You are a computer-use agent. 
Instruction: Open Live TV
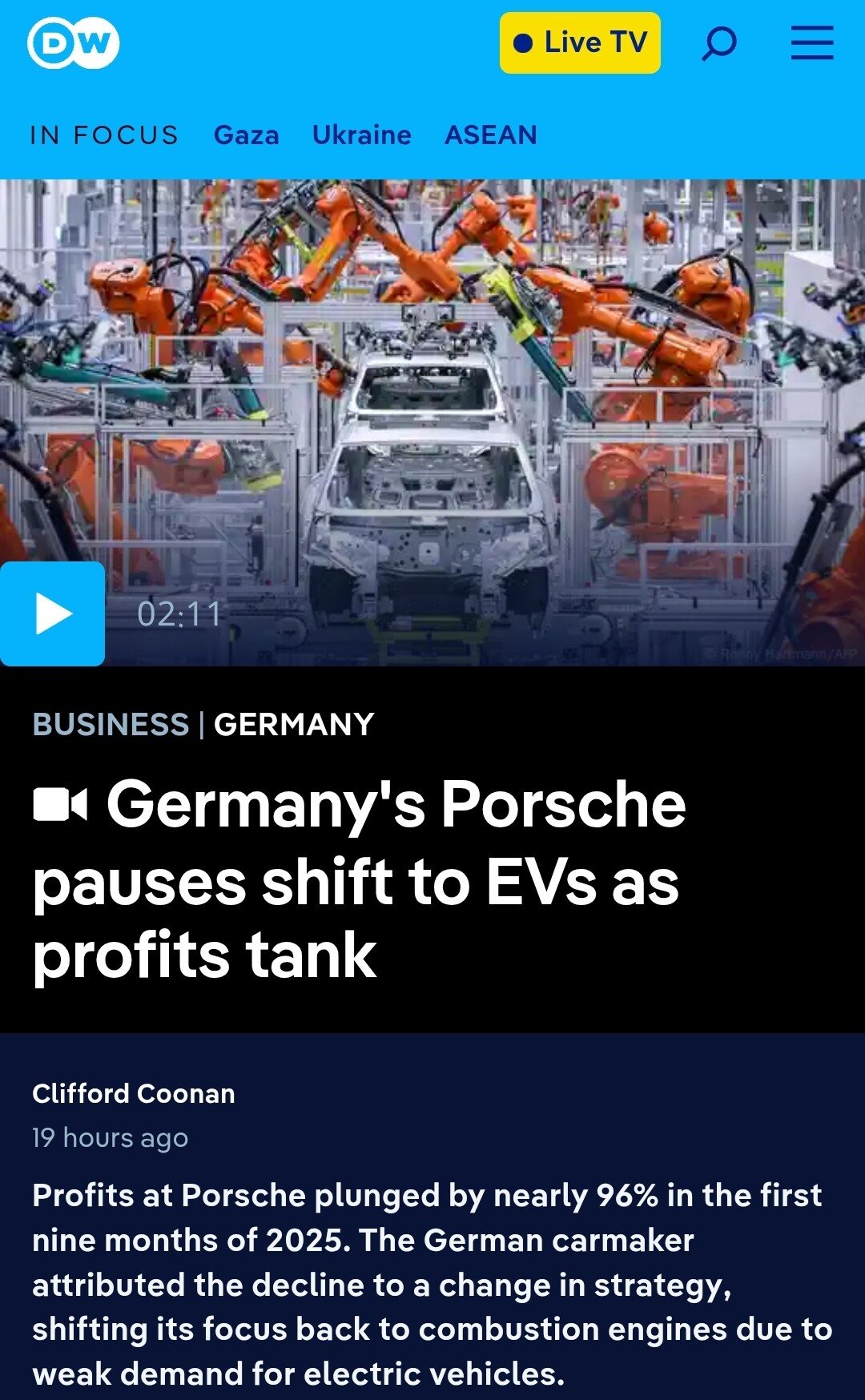click(x=580, y=42)
